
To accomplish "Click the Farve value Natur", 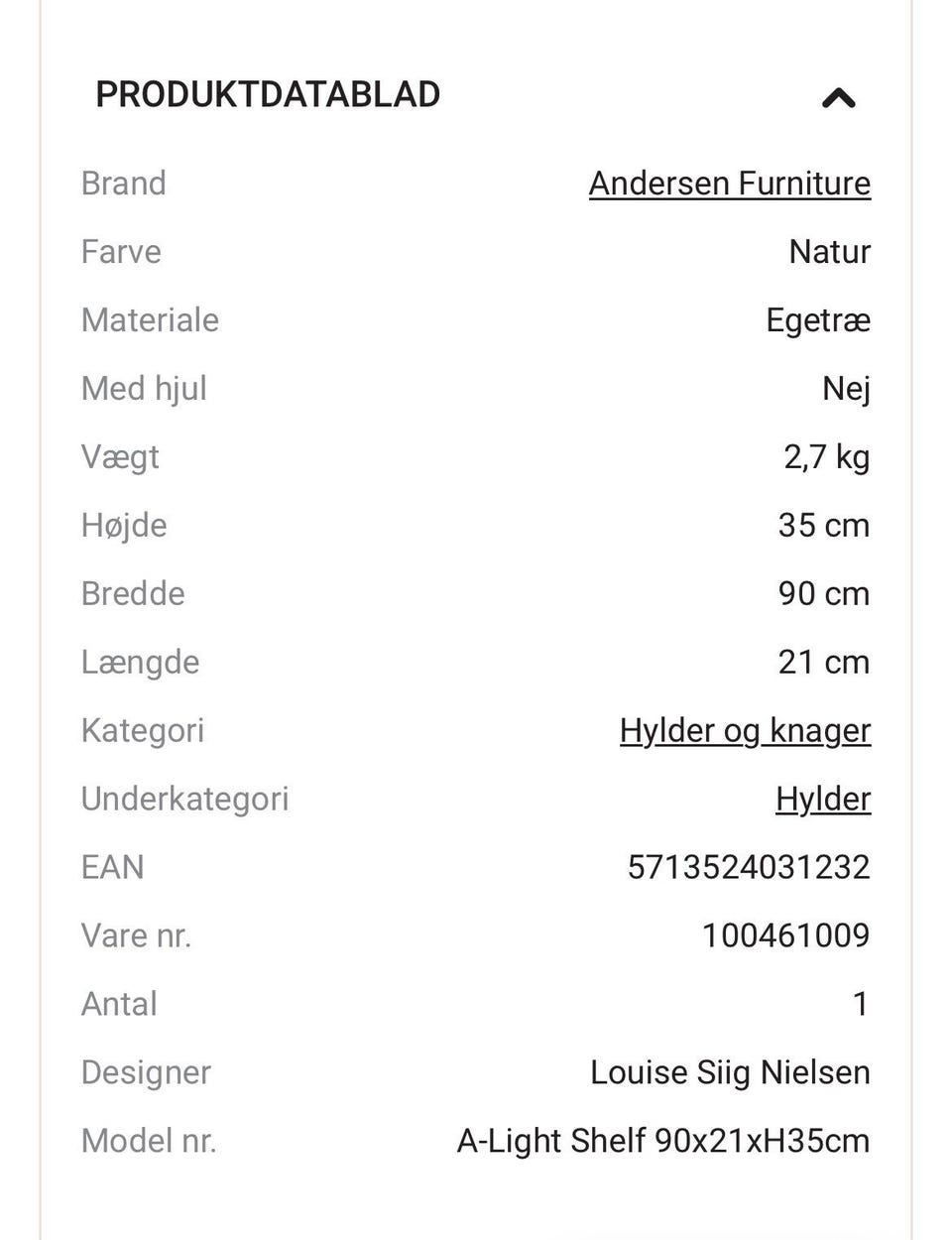I will point(828,252).
